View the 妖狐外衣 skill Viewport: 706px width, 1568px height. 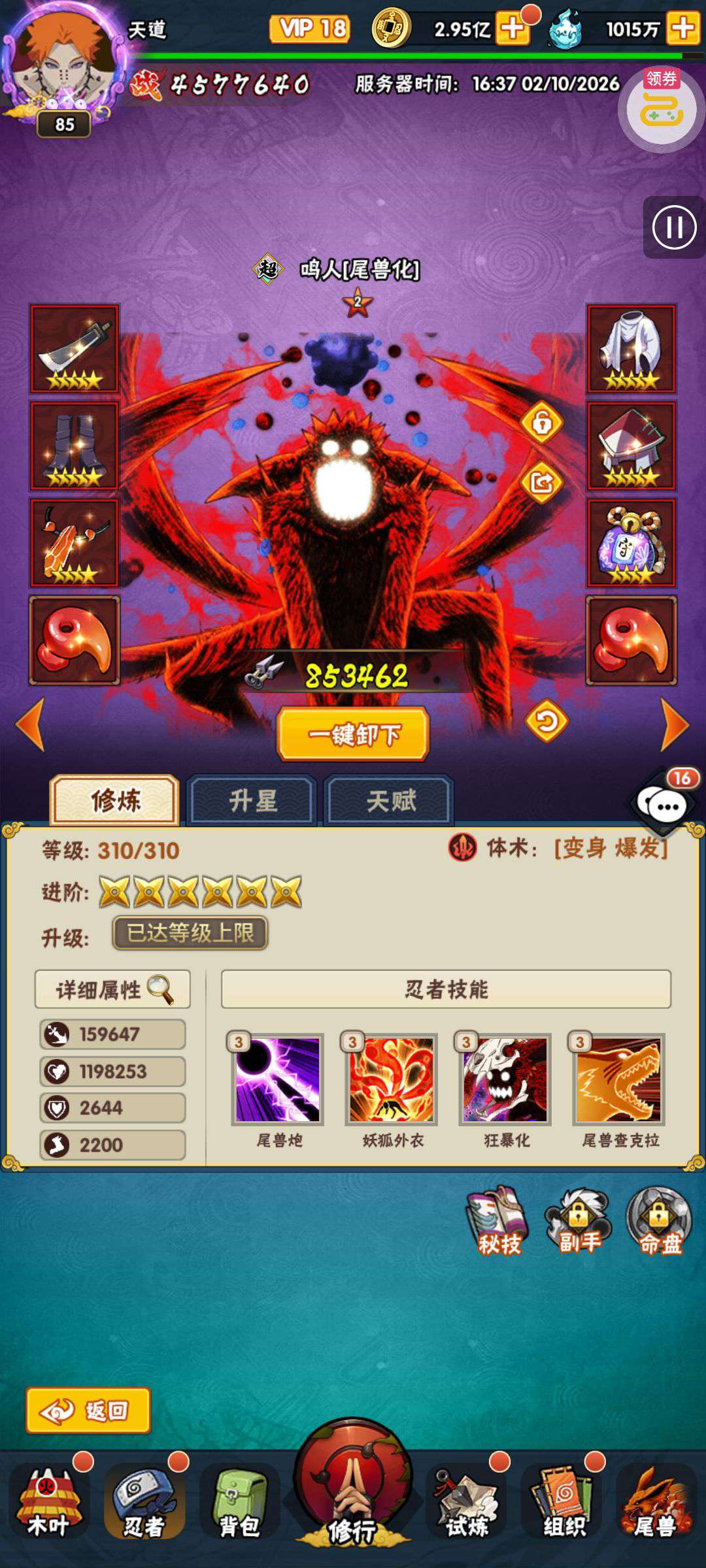pyautogui.click(x=392, y=1079)
